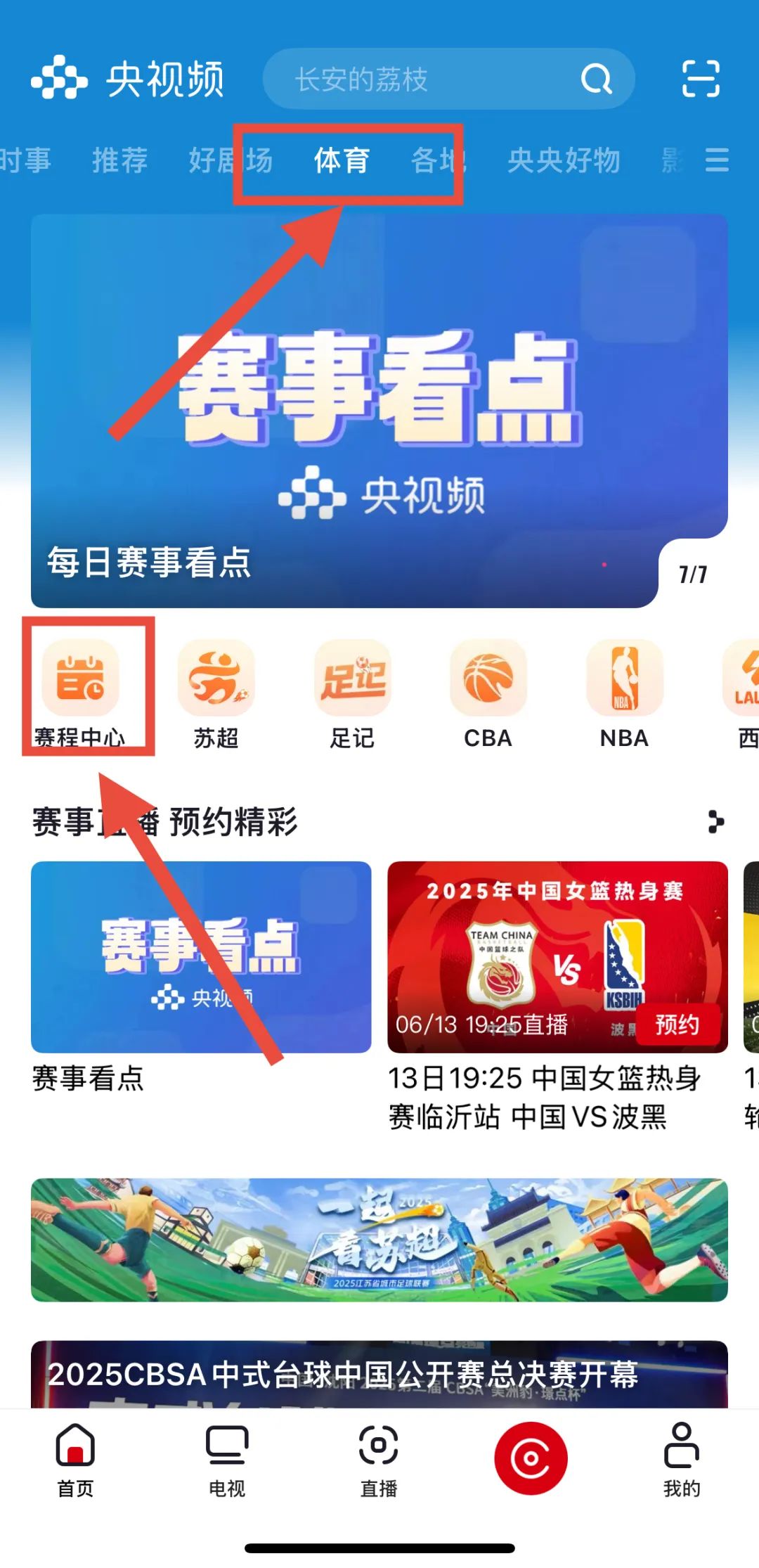Open the CBA section
The width and height of the screenshot is (759, 1568).
point(488,693)
